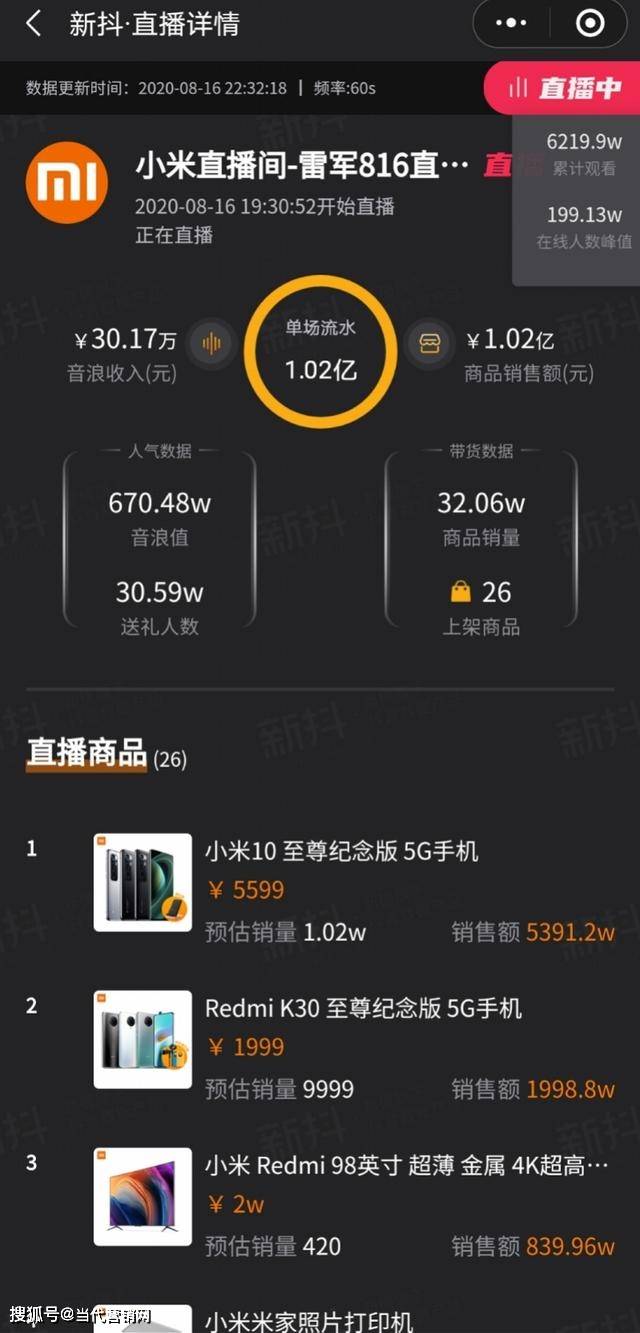Tap the red 直播中 live badge
The image size is (640, 1333).
[562, 88]
